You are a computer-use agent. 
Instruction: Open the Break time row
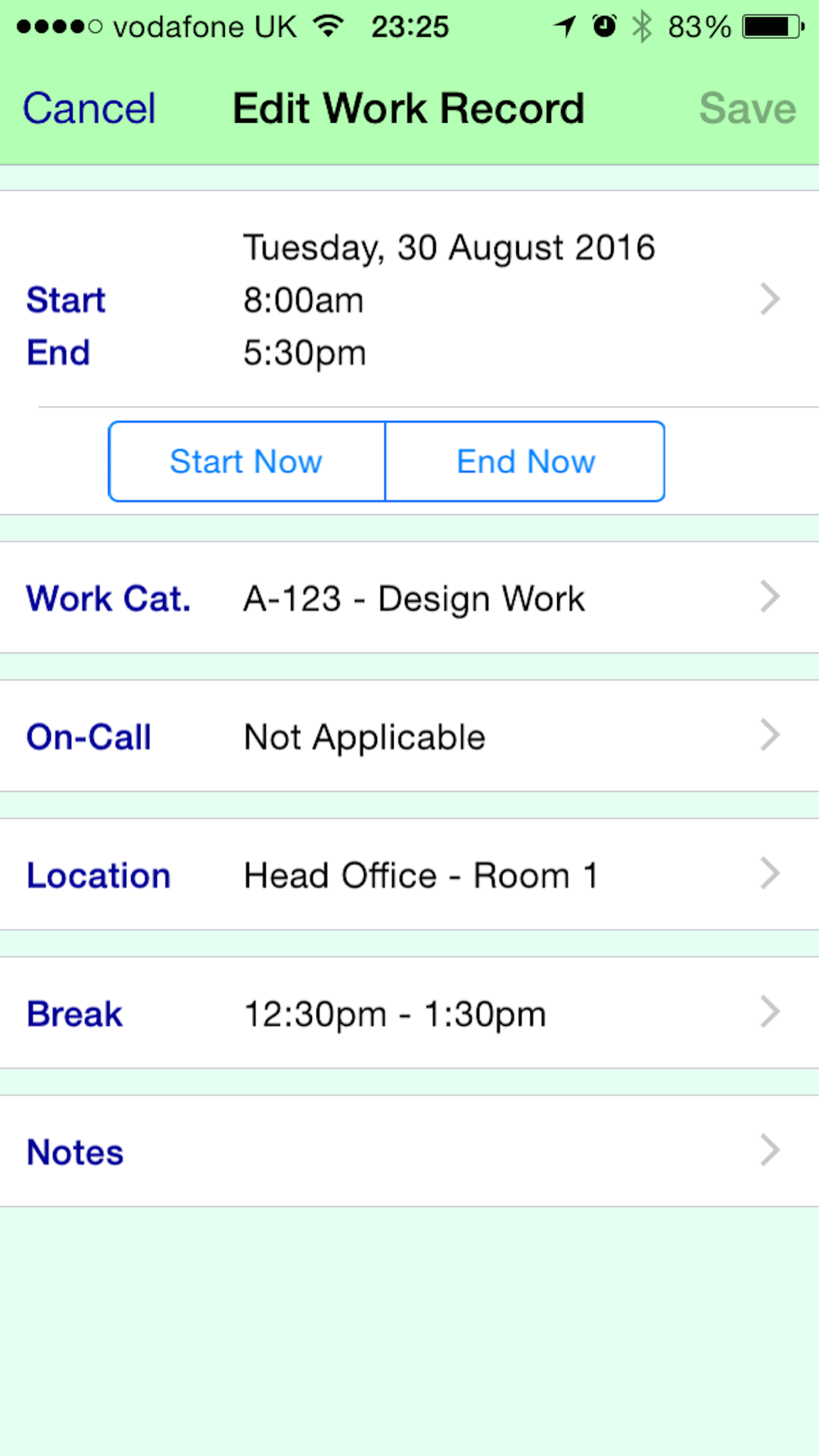pyautogui.click(x=409, y=1013)
